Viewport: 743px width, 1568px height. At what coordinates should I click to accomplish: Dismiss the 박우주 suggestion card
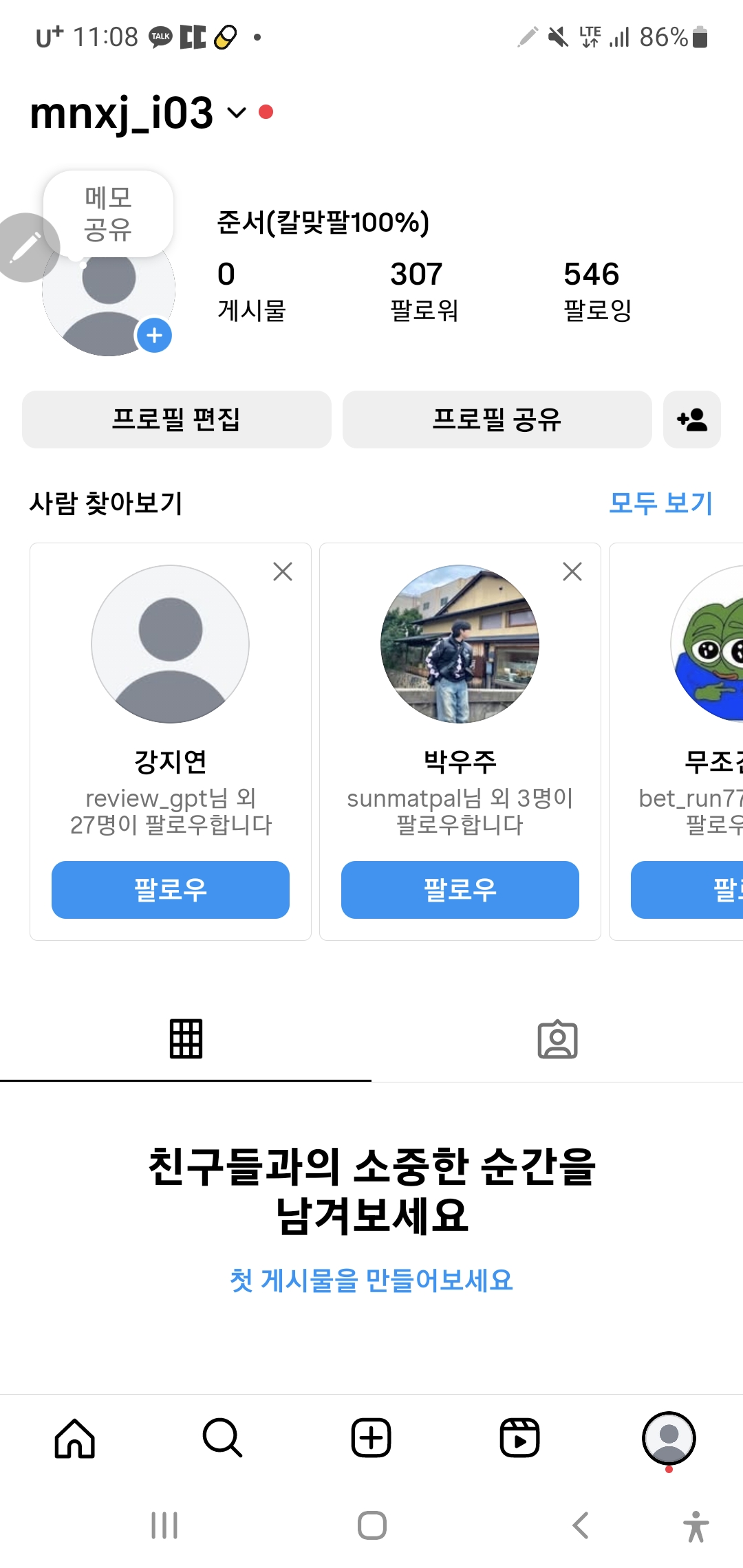pyautogui.click(x=572, y=571)
